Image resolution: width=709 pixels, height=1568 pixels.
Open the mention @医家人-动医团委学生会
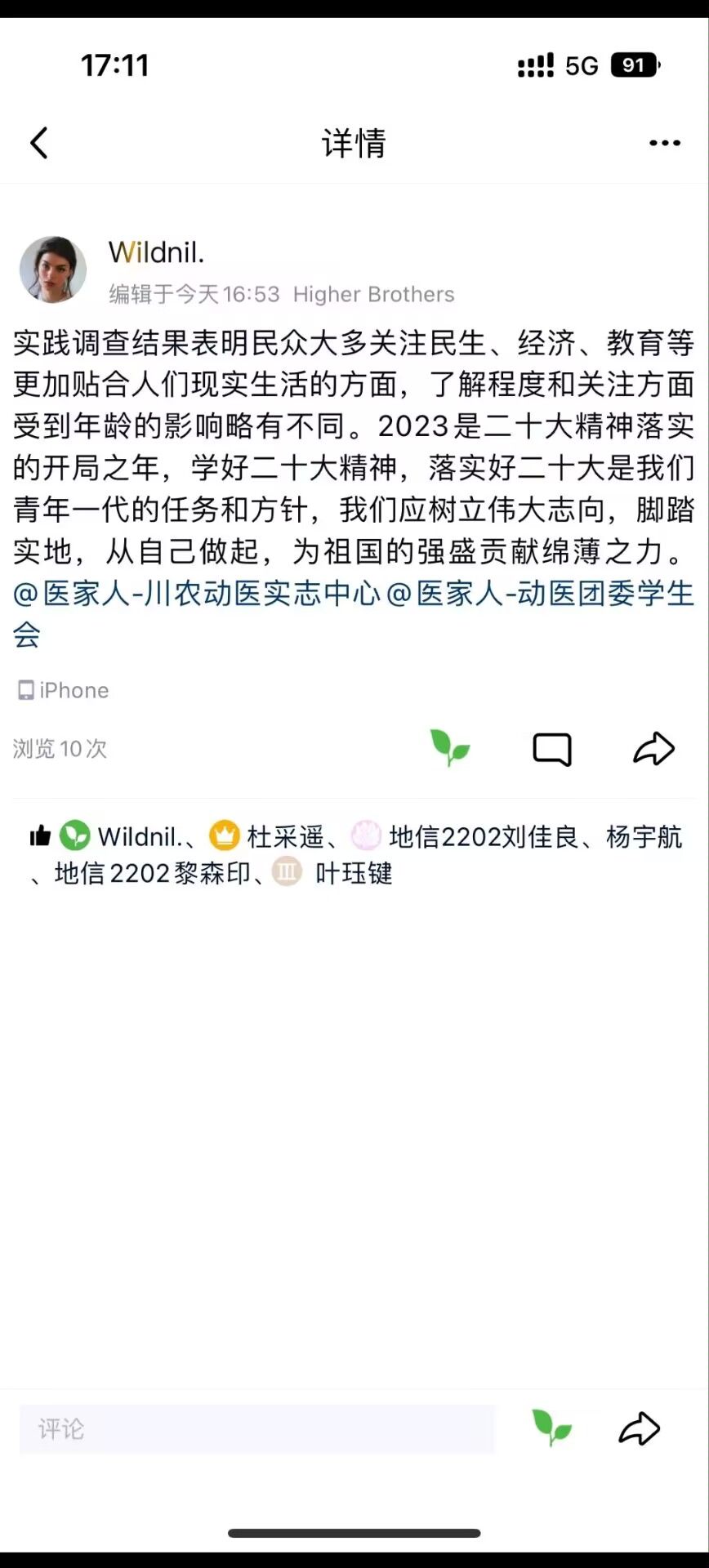click(539, 594)
